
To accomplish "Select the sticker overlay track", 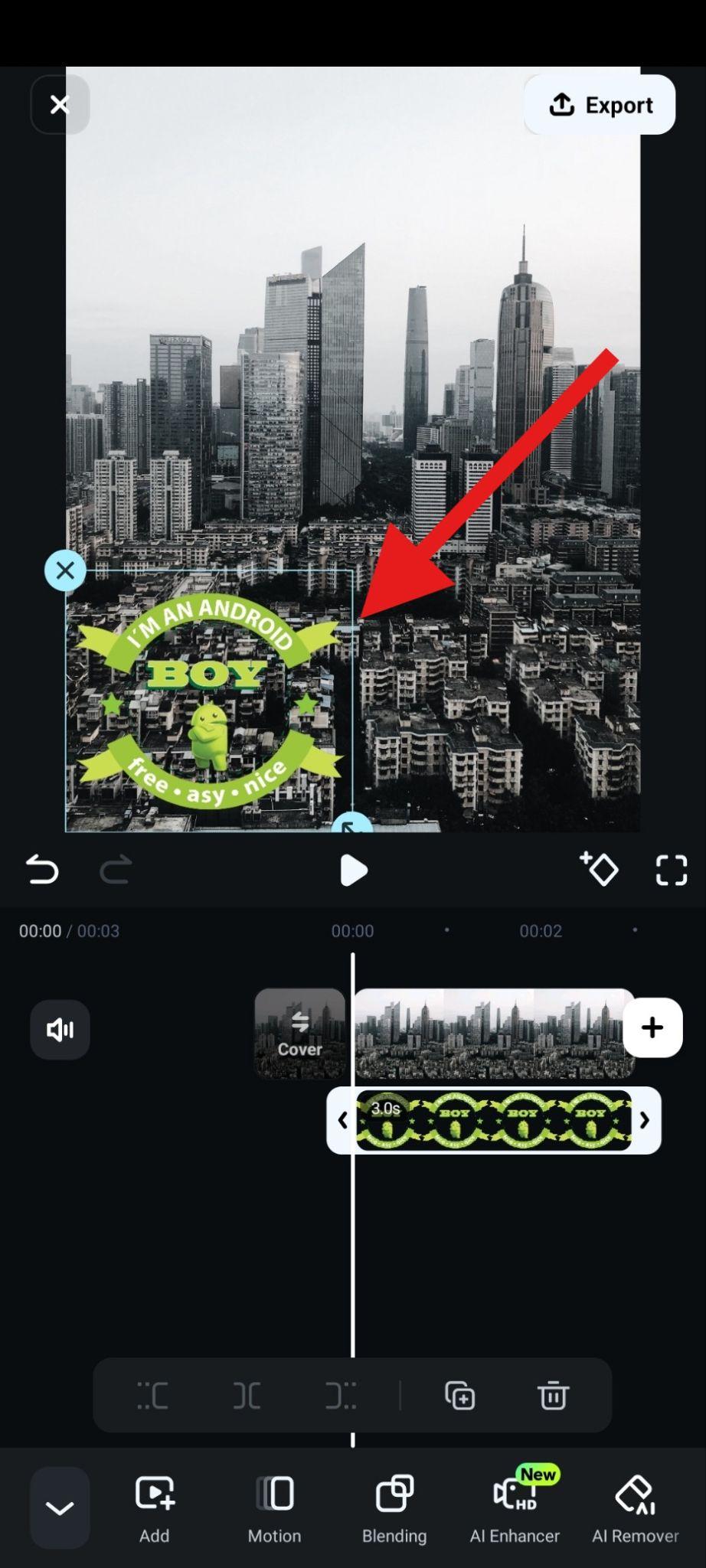I will tap(494, 1120).
